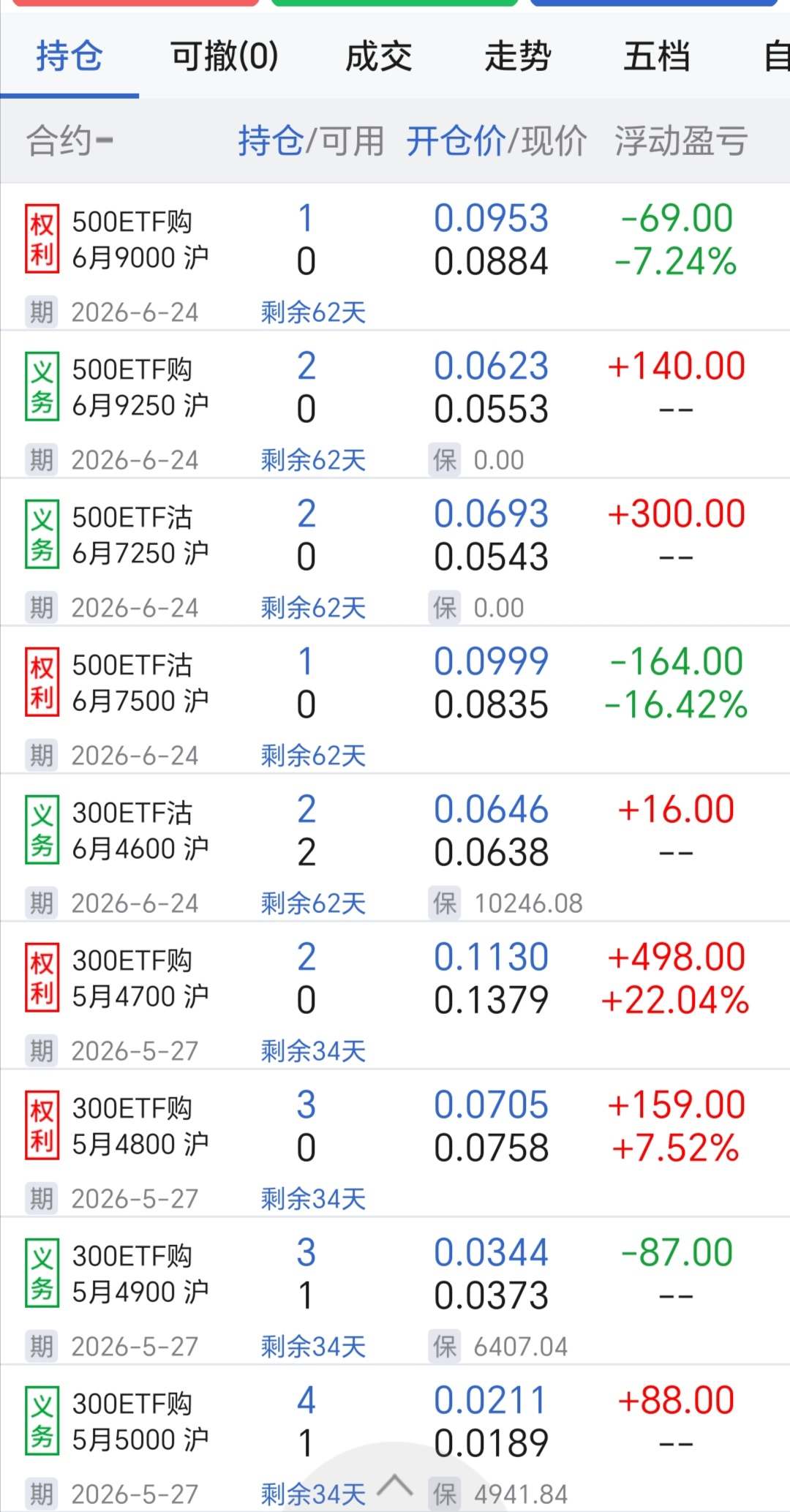
Task: Switch to the 五档 tab
Action: (x=656, y=56)
